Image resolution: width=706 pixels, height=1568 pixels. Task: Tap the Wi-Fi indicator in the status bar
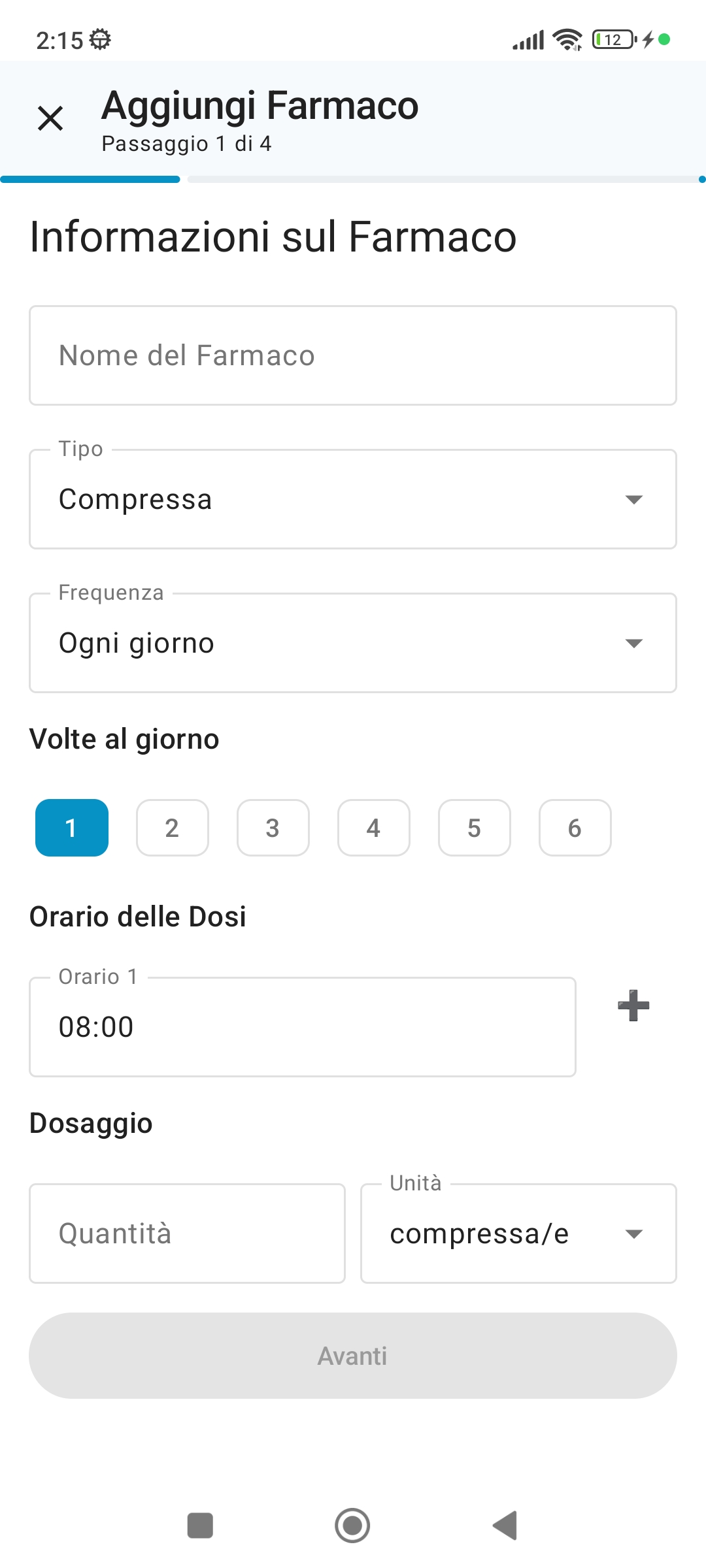(x=566, y=41)
